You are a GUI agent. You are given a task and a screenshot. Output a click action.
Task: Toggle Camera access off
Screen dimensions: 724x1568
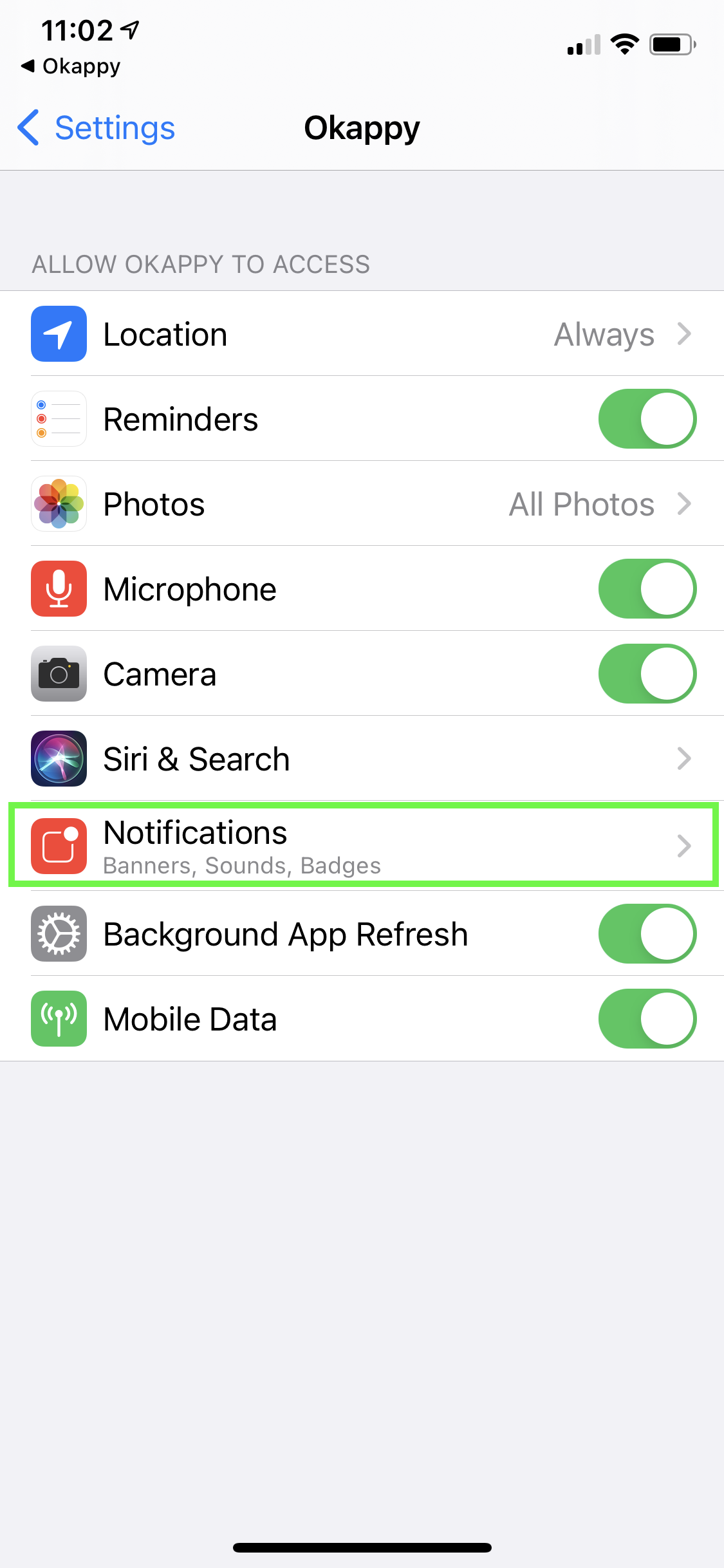click(x=647, y=674)
